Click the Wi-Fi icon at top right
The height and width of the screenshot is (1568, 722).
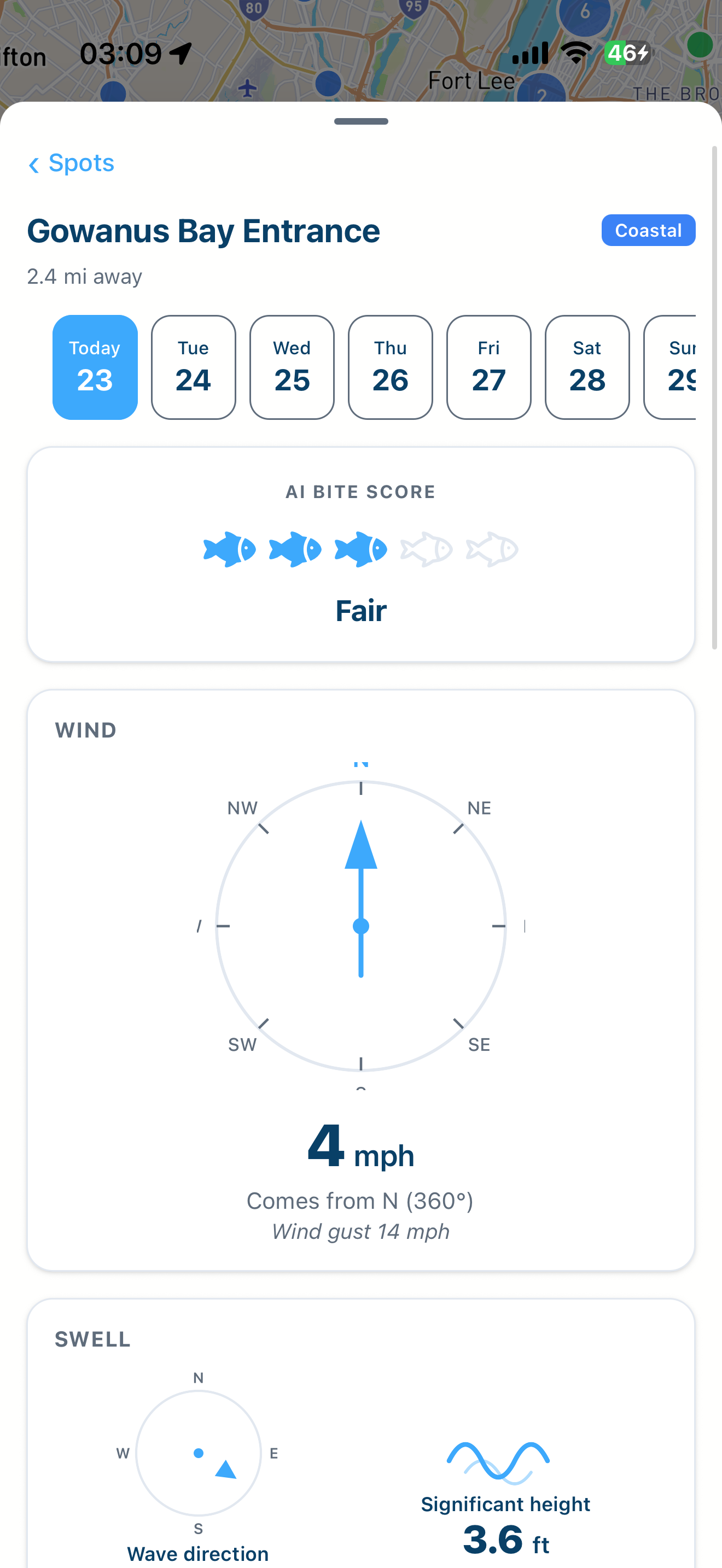(x=575, y=53)
